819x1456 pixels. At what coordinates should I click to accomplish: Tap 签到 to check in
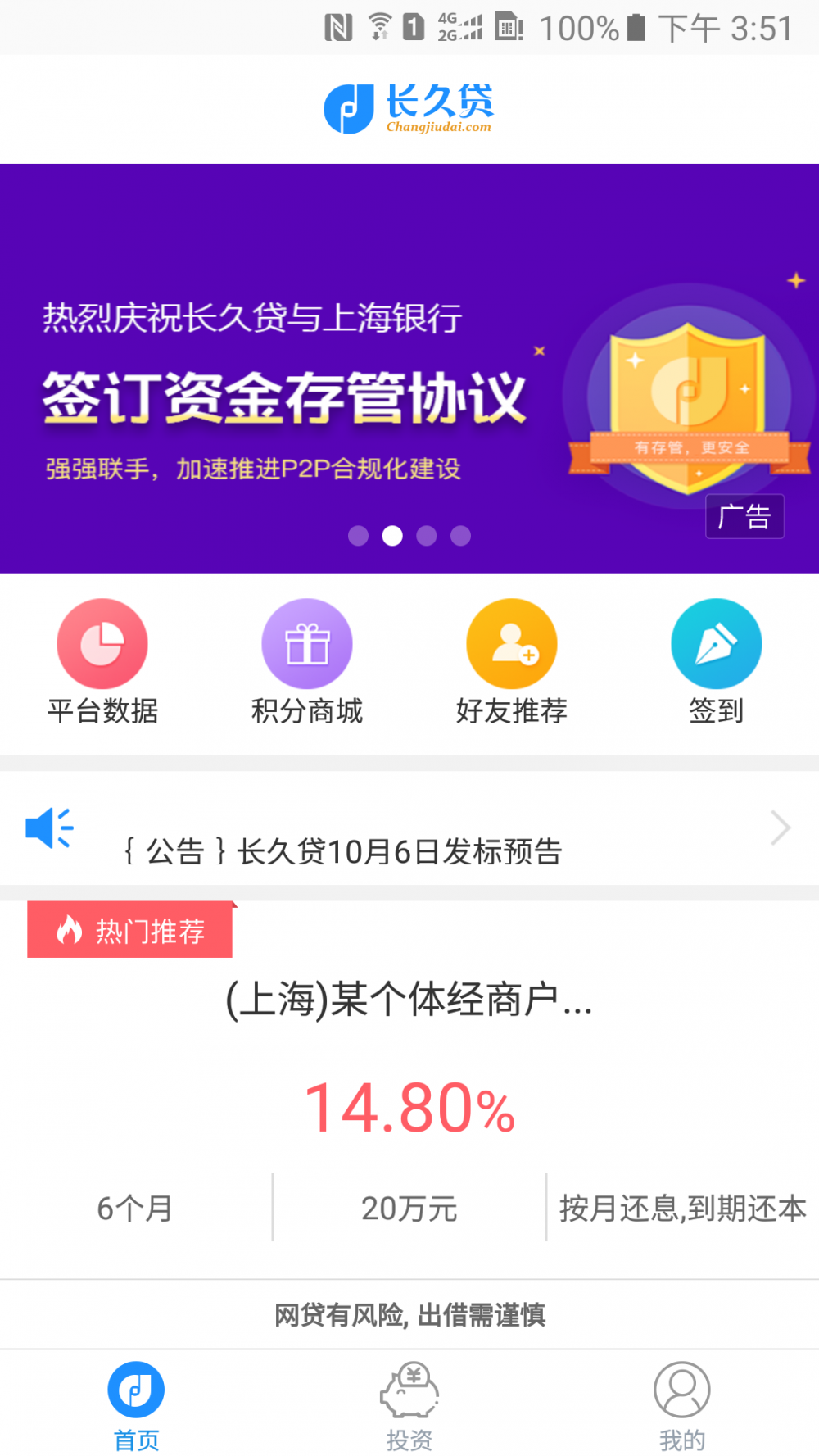(x=717, y=662)
